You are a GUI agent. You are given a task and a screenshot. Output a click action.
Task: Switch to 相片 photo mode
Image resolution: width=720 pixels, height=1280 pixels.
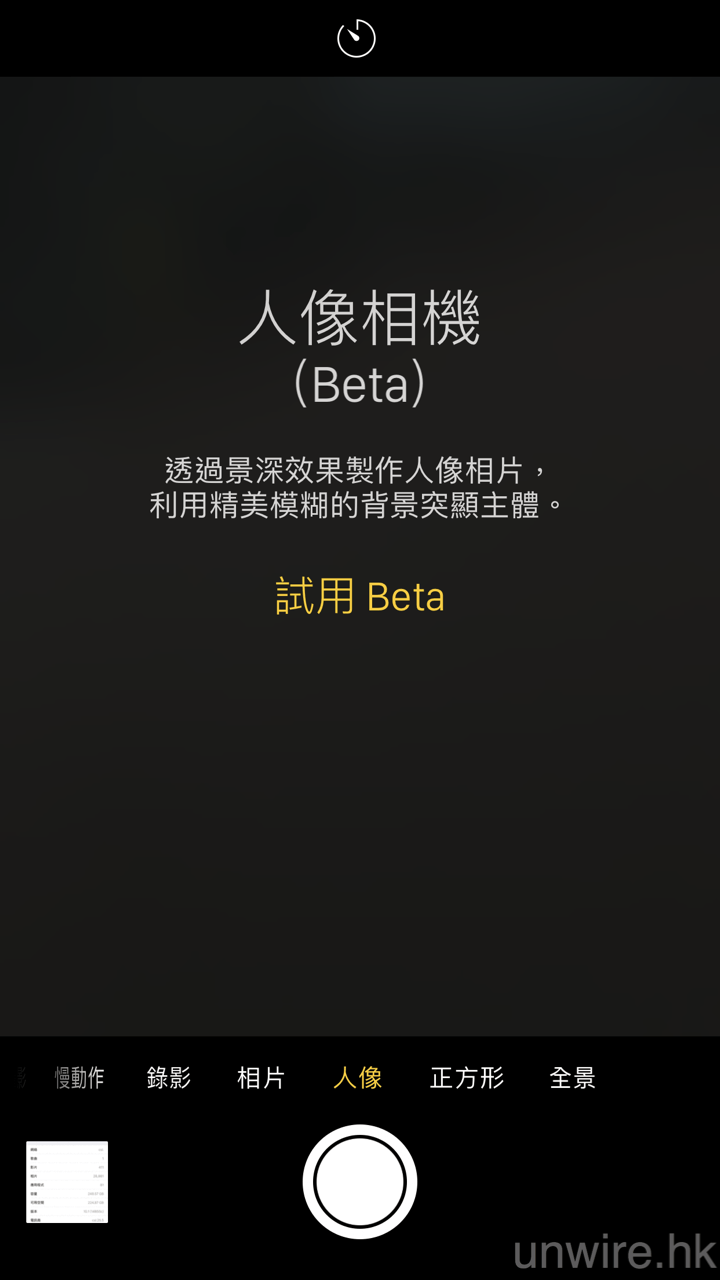(261, 1078)
